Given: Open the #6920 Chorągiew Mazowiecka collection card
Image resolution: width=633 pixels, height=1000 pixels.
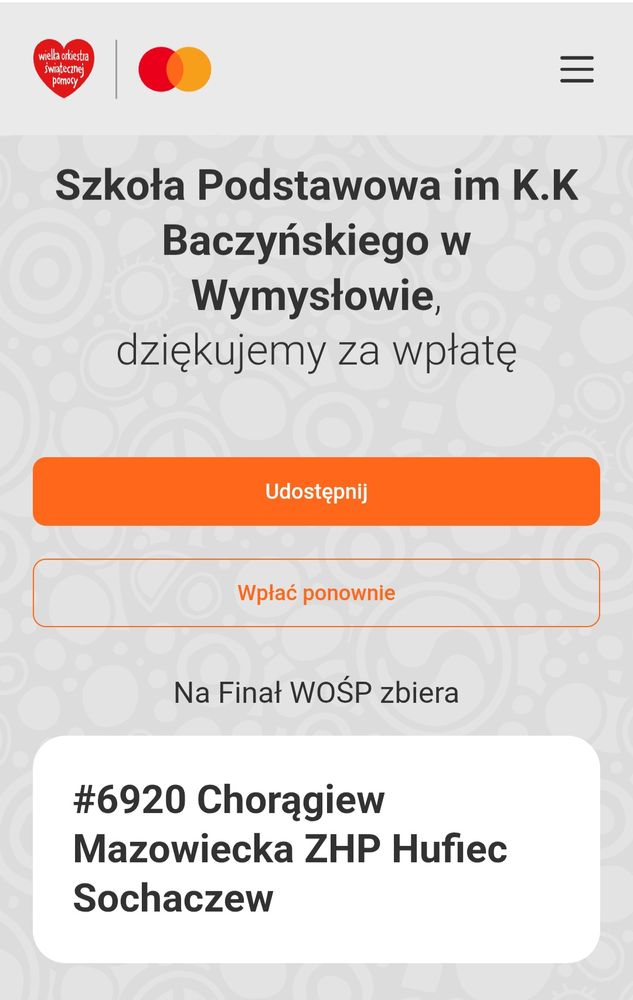Looking at the screenshot, I should point(316,849).
